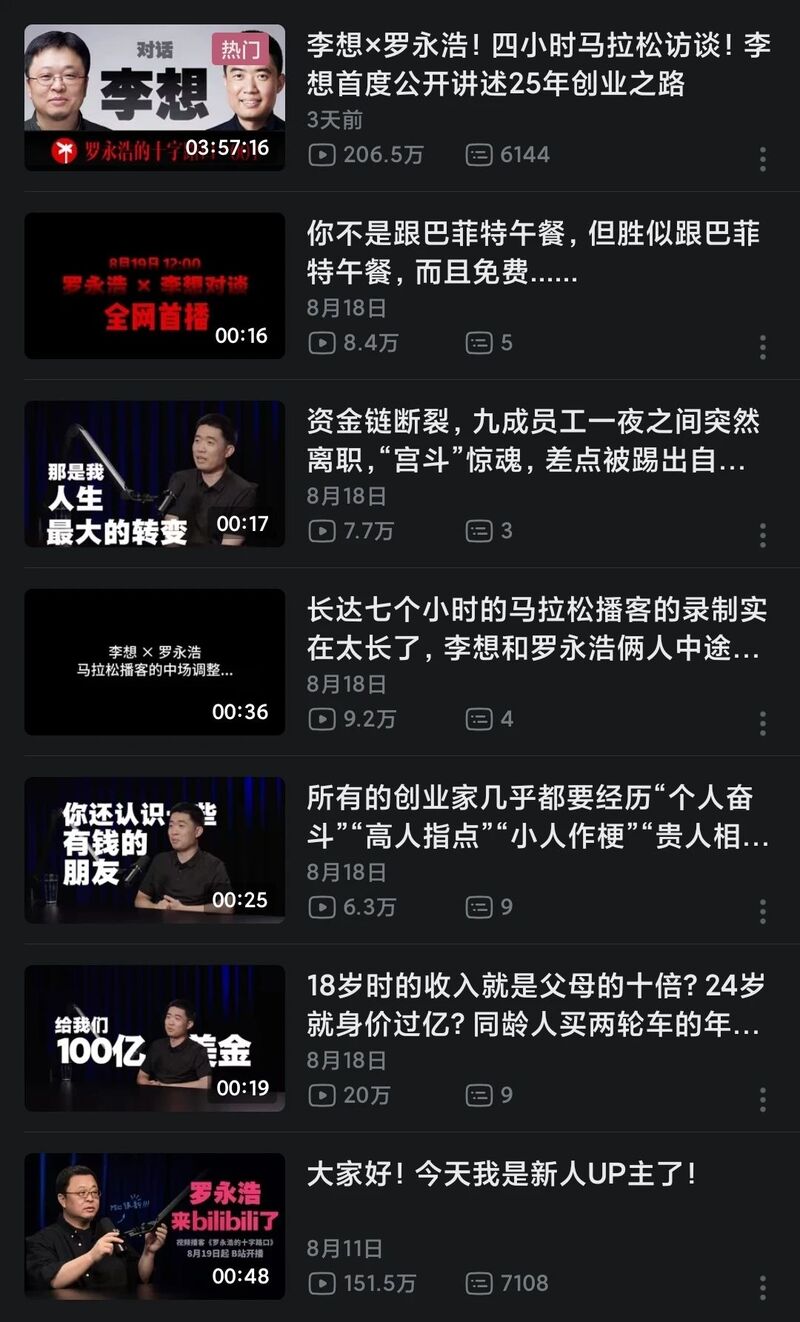The width and height of the screenshot is (800, 1322).
Task: Open more options for 李想×罗永浩 interview video
Action: [x=762, y=159]
